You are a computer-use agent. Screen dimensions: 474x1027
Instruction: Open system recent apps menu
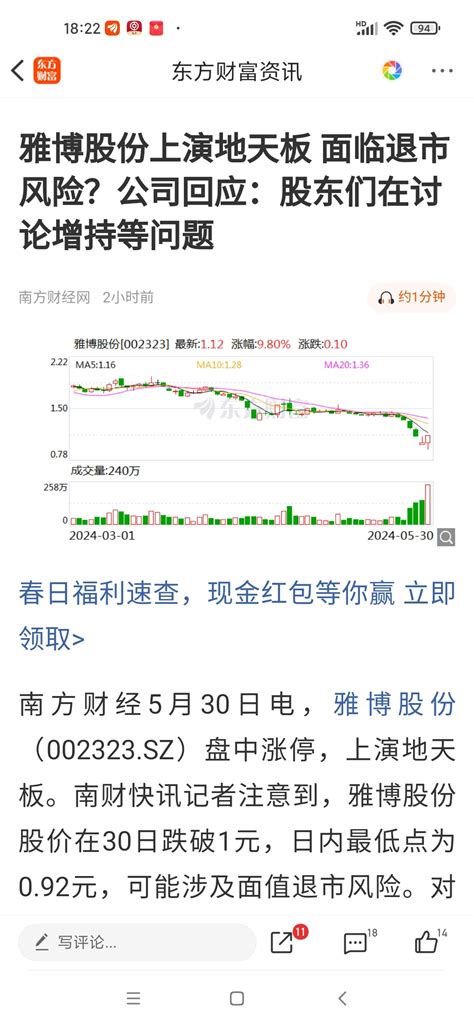pos(134,998)
